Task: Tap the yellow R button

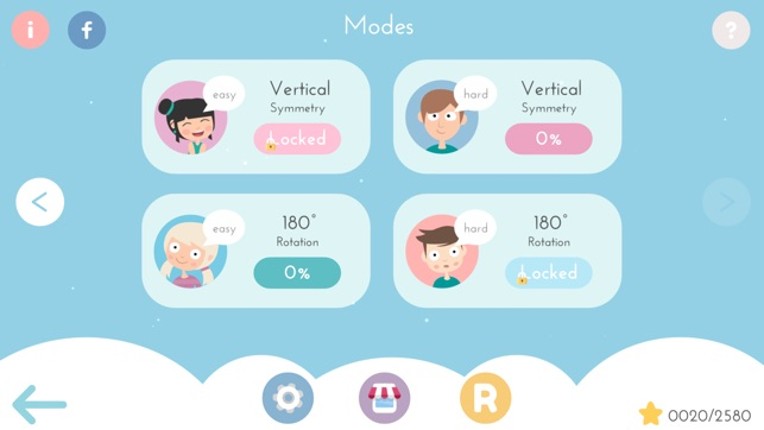Action: tap(485, 398)
